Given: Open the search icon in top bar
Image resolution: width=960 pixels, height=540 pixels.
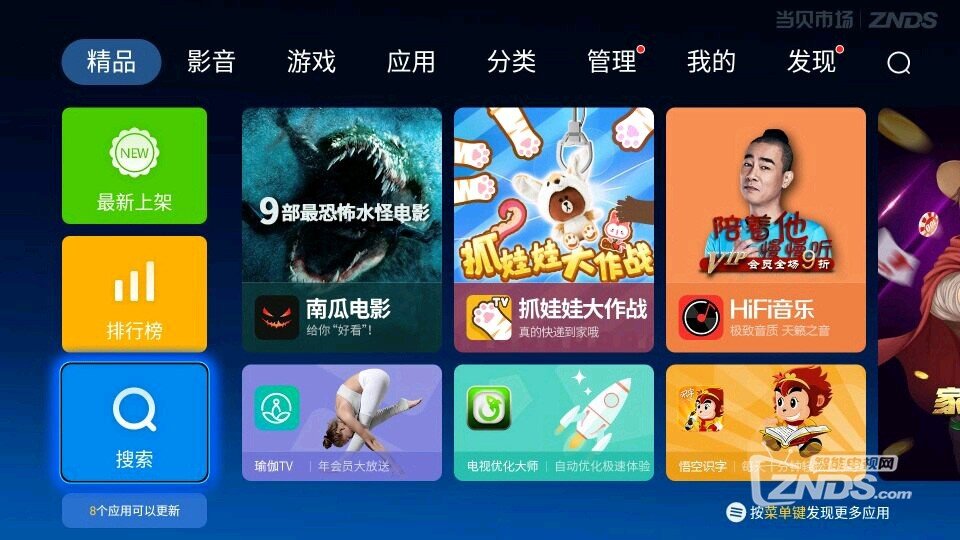Looking at the screenshot, I should click(899, 63).
